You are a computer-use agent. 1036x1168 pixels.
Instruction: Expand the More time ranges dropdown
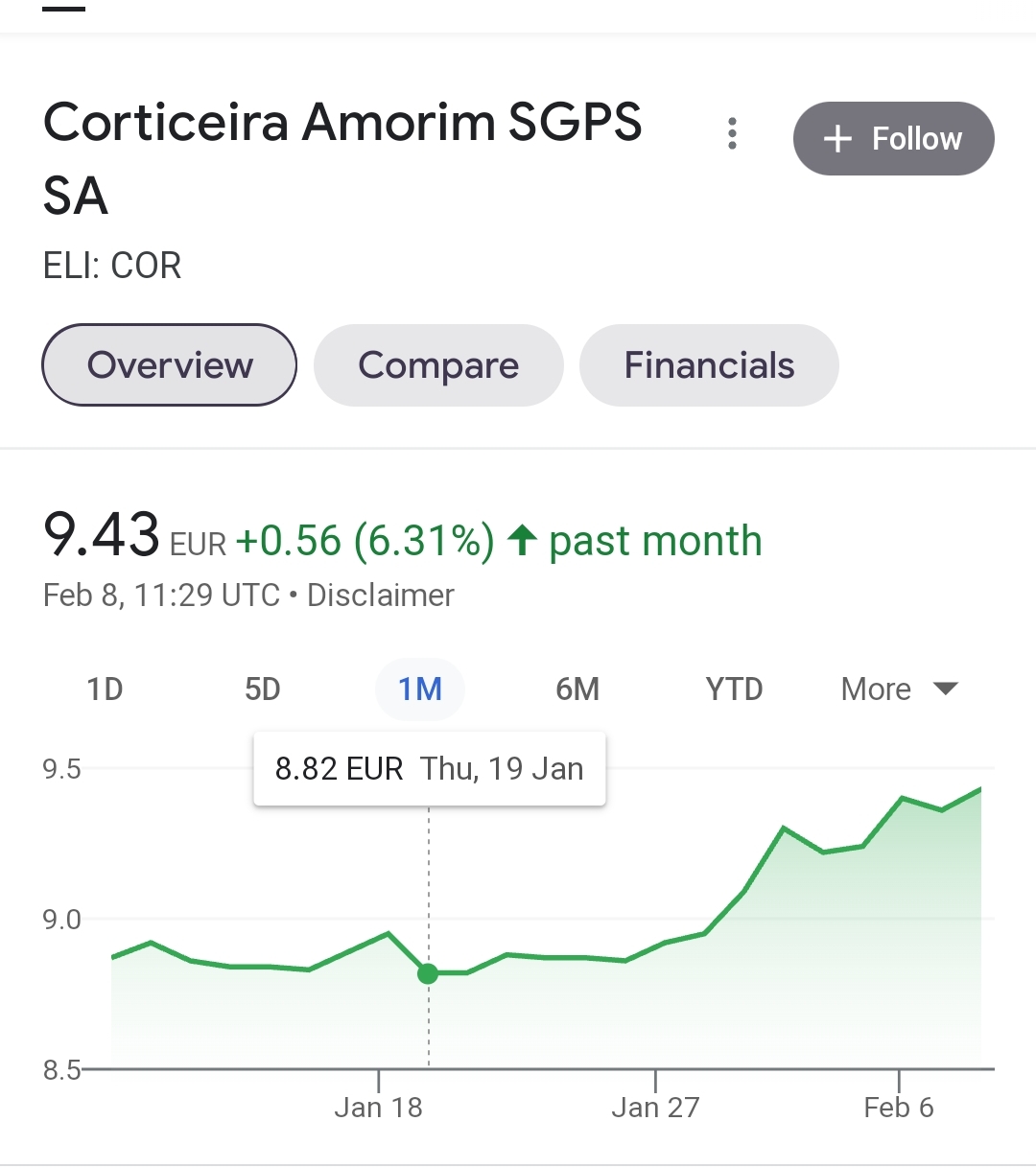coord(899,689)
